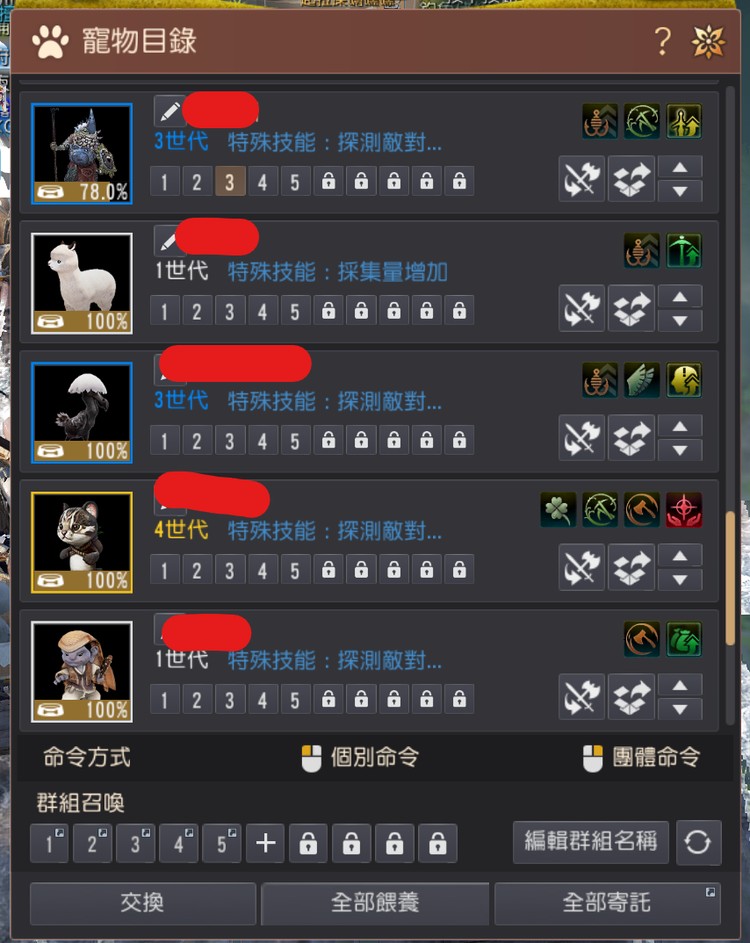Assign the alpaca pet to slot 1

165,311
